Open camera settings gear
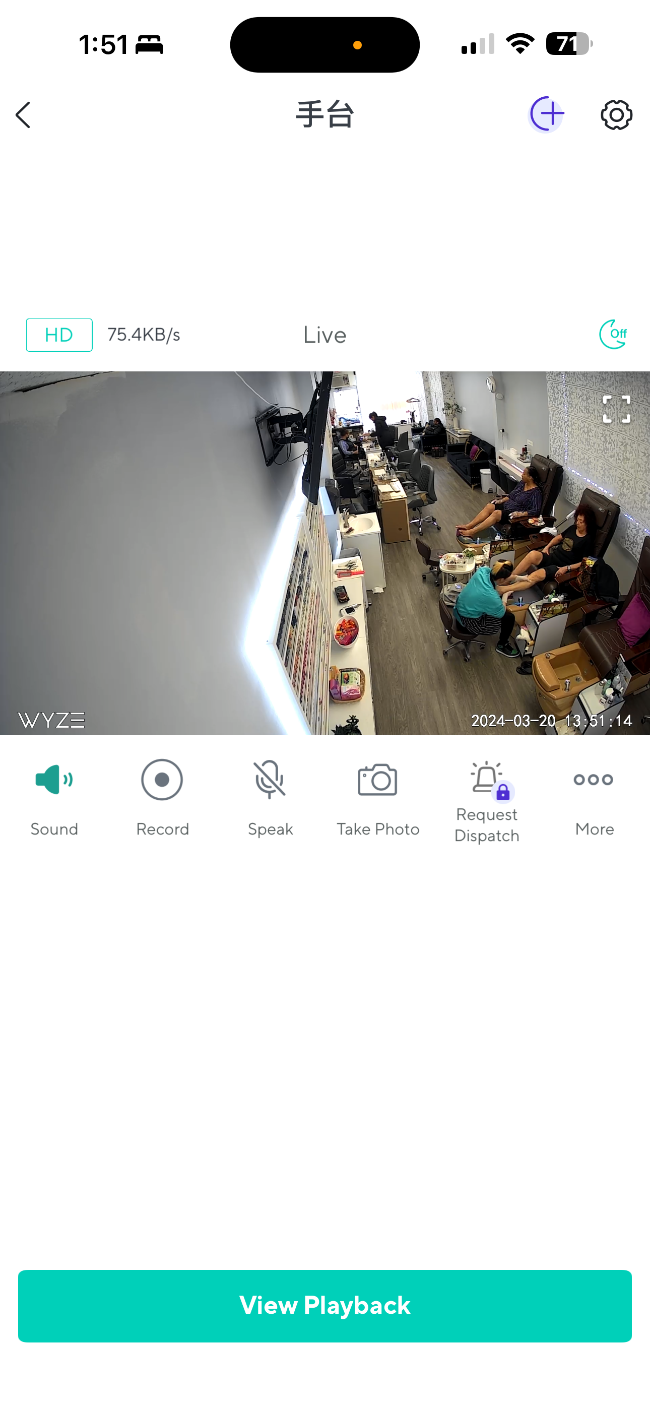Viewport: 650px width, 1408px height. tap(616, 115)
